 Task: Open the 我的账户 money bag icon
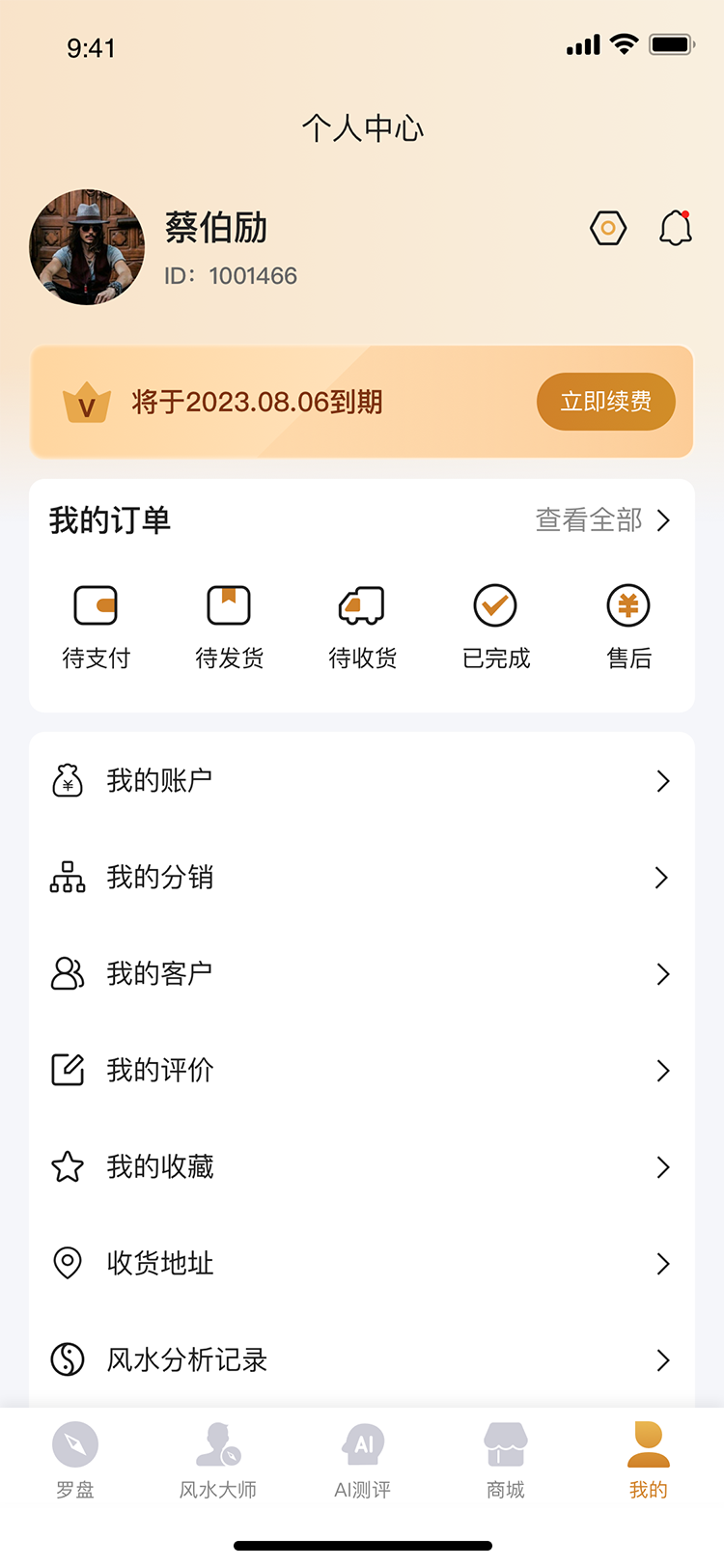(x=67, y=781)
